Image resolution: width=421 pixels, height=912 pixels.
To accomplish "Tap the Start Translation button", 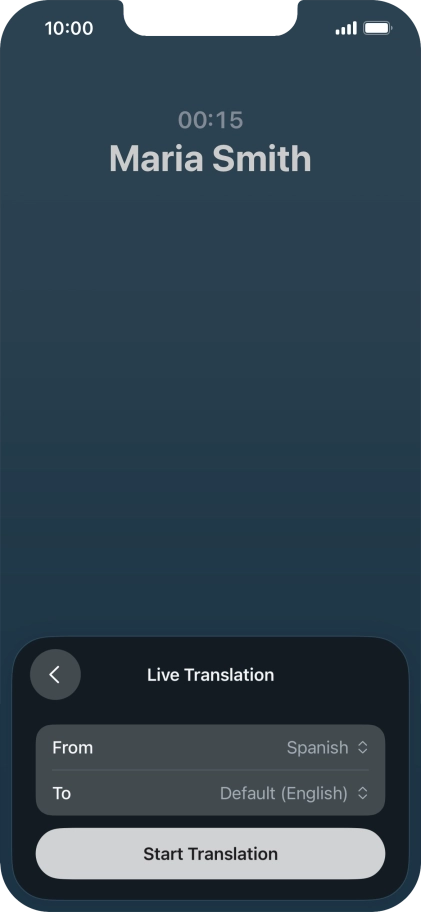I will click(x=210, y=854).
